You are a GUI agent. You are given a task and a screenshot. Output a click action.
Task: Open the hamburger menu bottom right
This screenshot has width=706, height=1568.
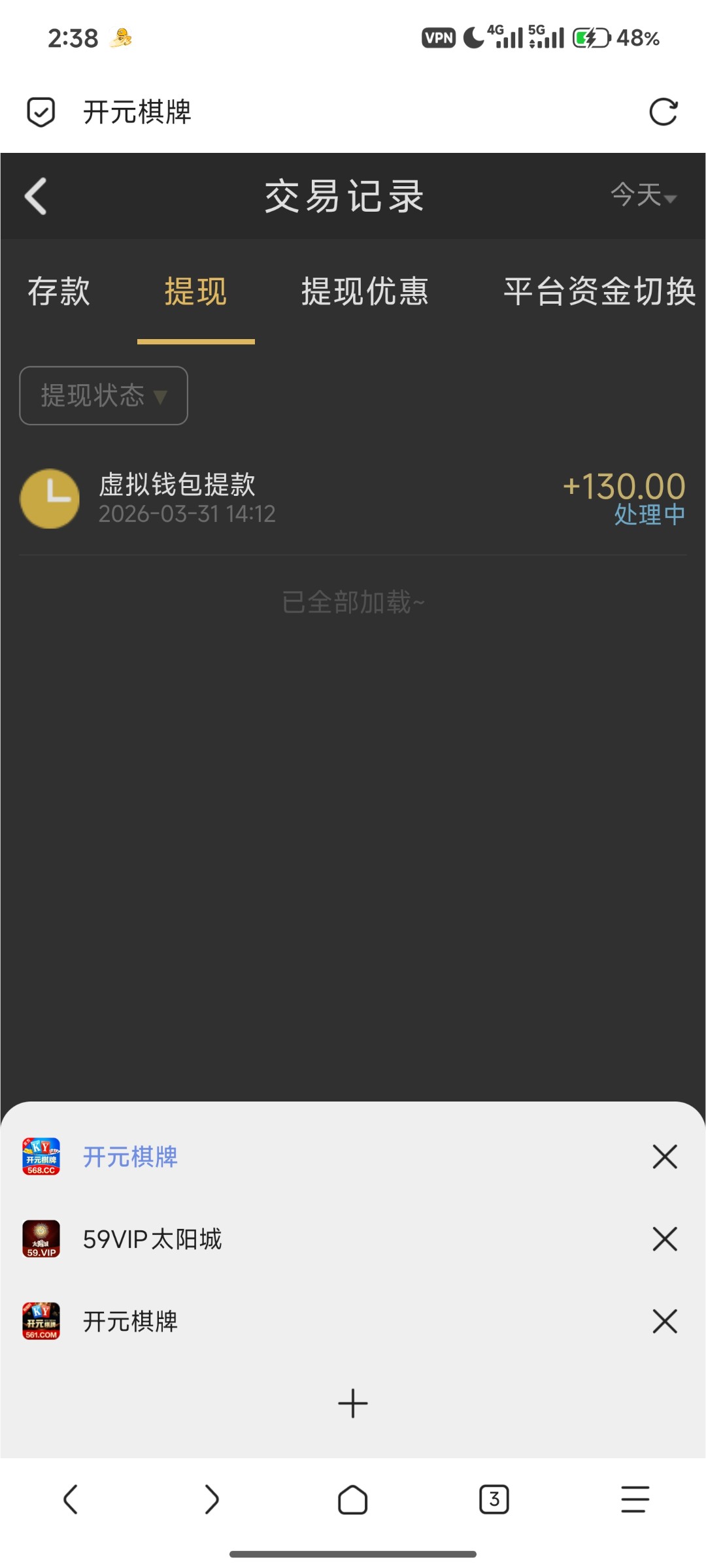point(633,1499)
